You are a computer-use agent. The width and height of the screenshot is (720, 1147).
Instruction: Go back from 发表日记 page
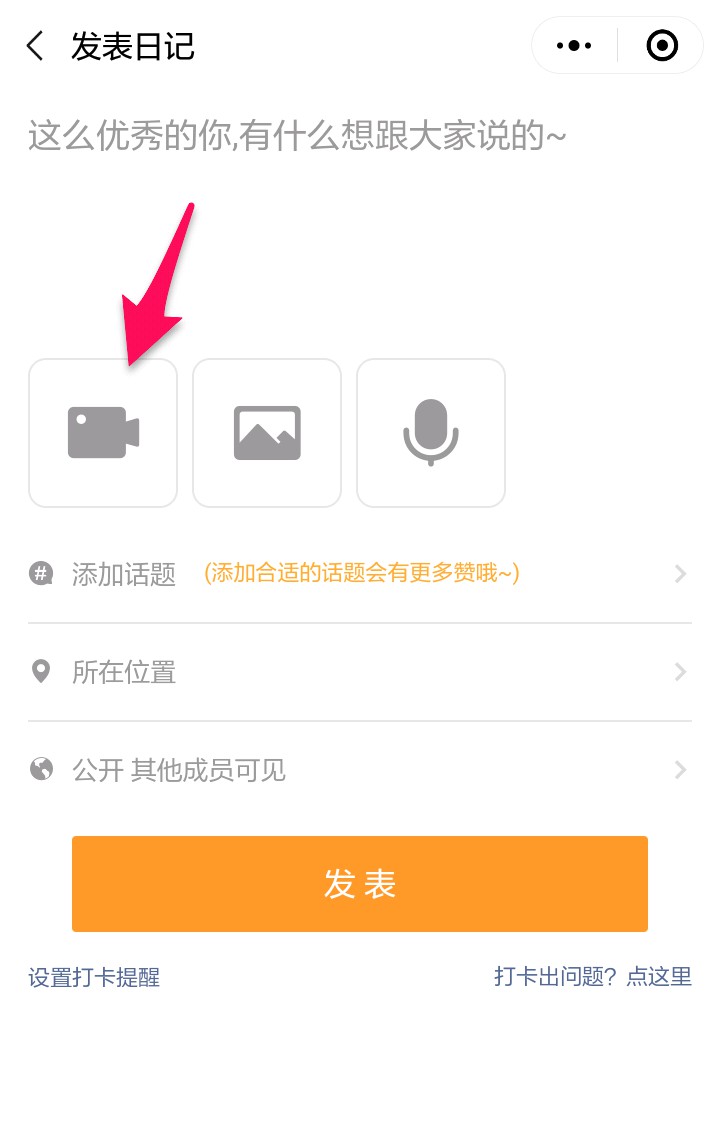click(36, 46)
